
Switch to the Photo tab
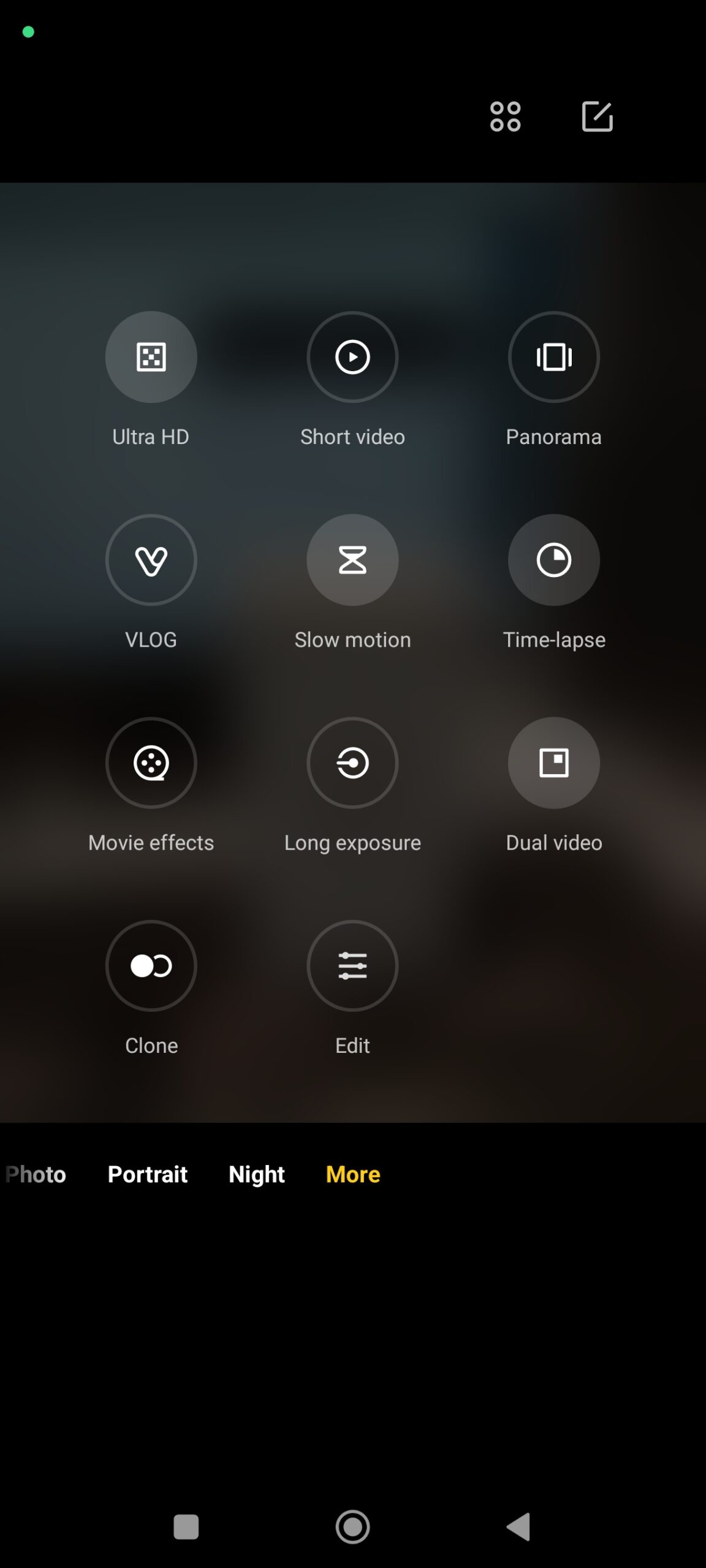click(x=36, y=1174)
